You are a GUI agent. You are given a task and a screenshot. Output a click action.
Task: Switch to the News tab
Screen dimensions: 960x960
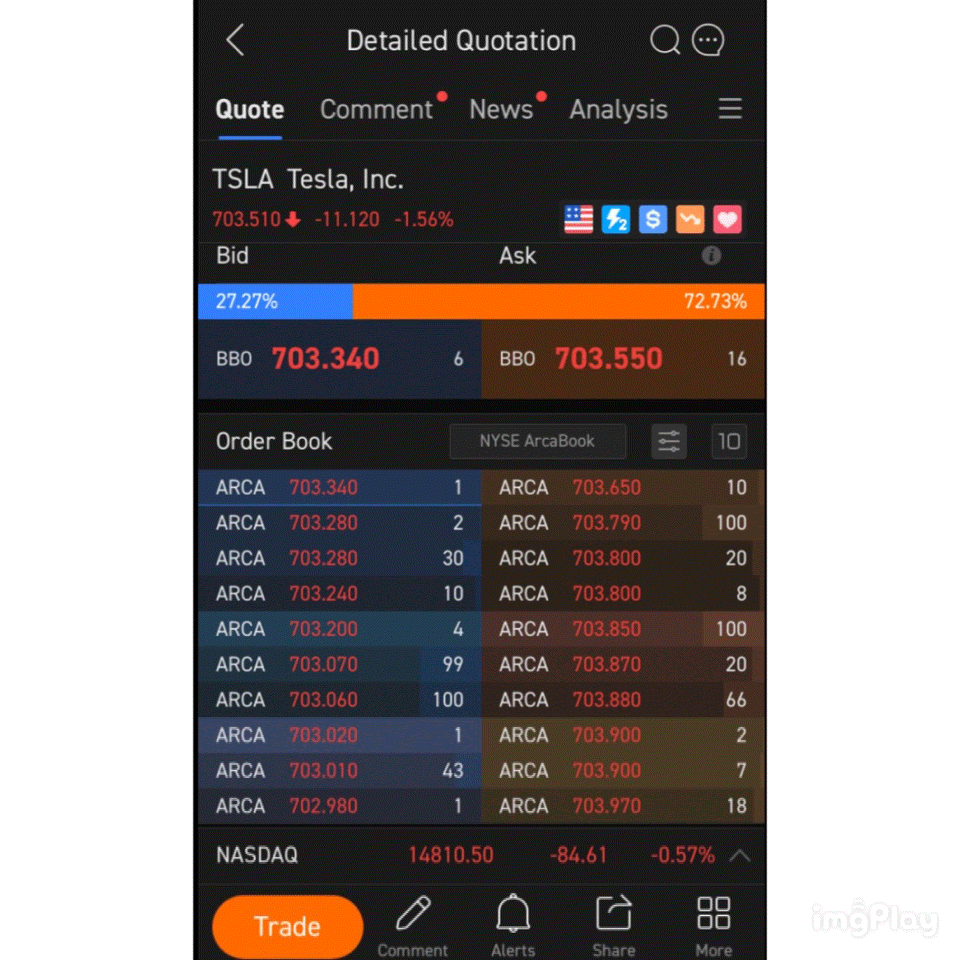tap(502, 110)
